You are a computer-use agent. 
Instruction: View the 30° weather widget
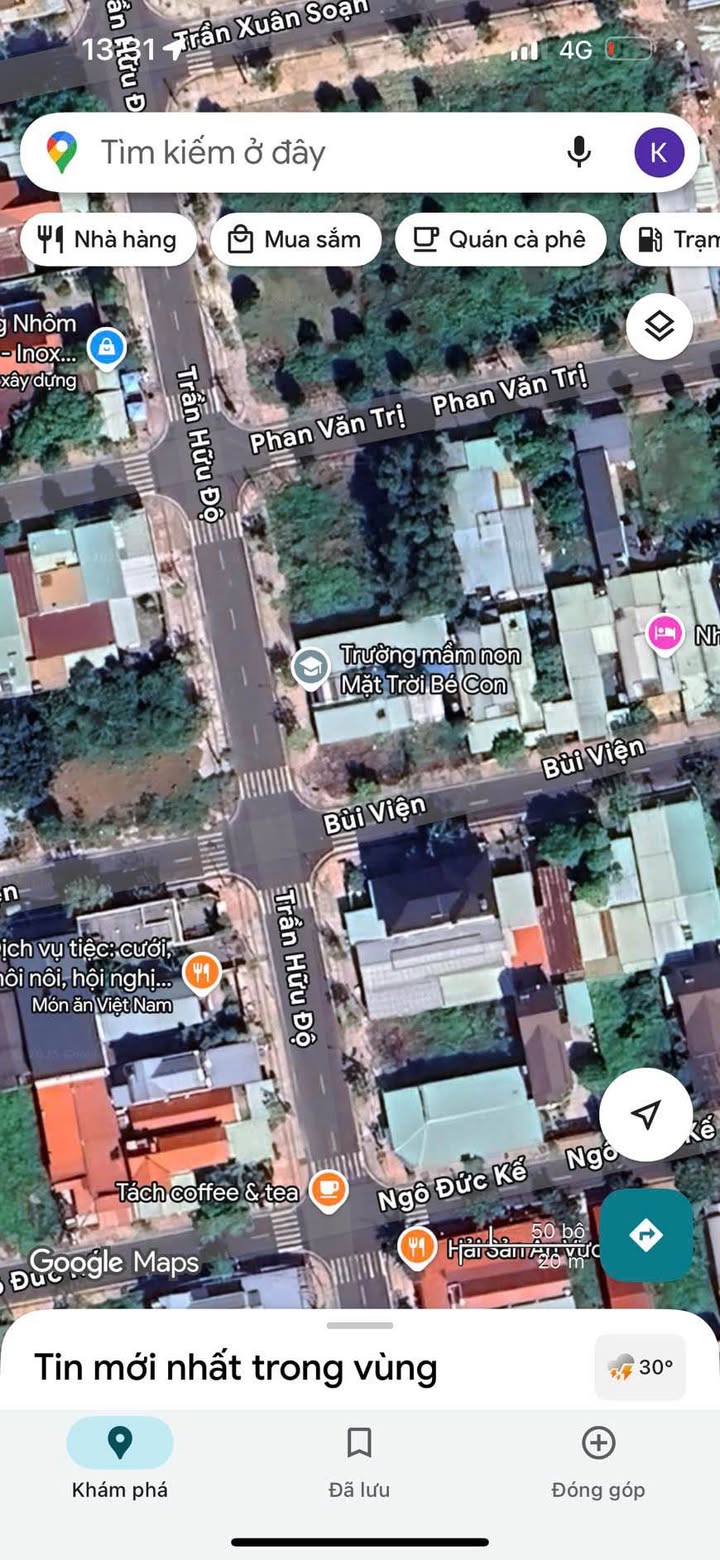(640, 1366)
